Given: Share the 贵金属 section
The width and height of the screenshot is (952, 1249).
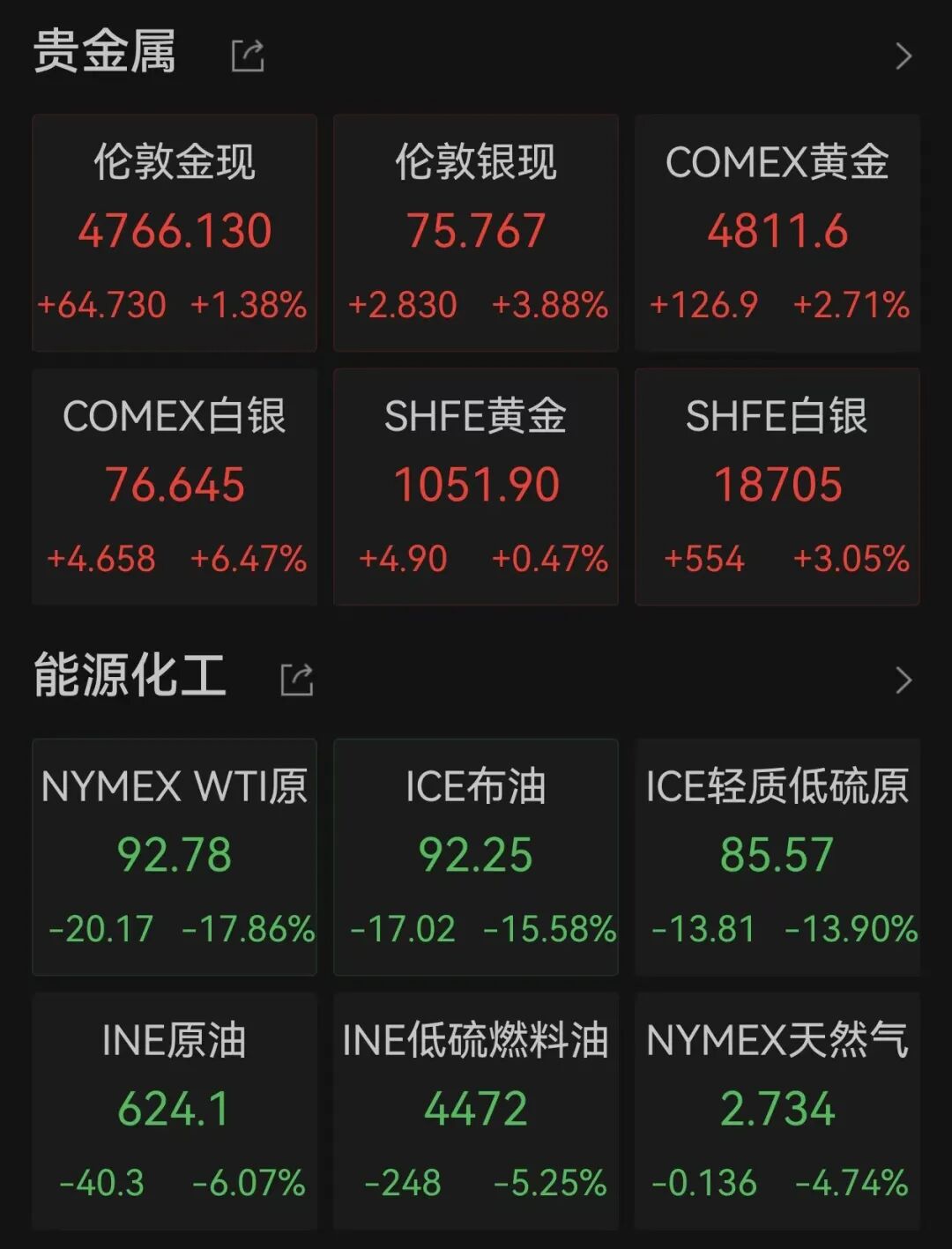Looking at the screenshot, I should (x=248, y=56).
